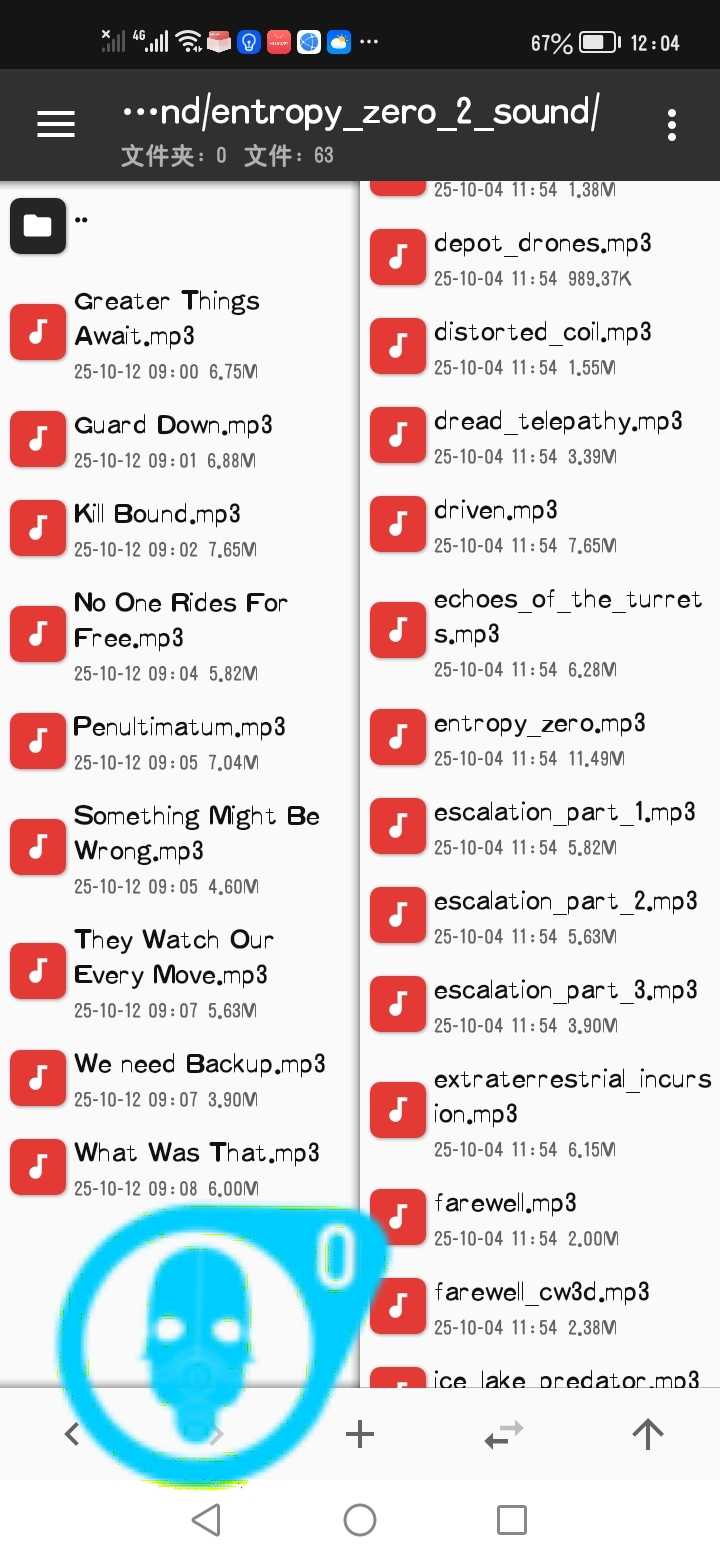This screenshot has height=1560, width=720.
Task: Open the hamburger drawer menu
Action: (56, 123)
